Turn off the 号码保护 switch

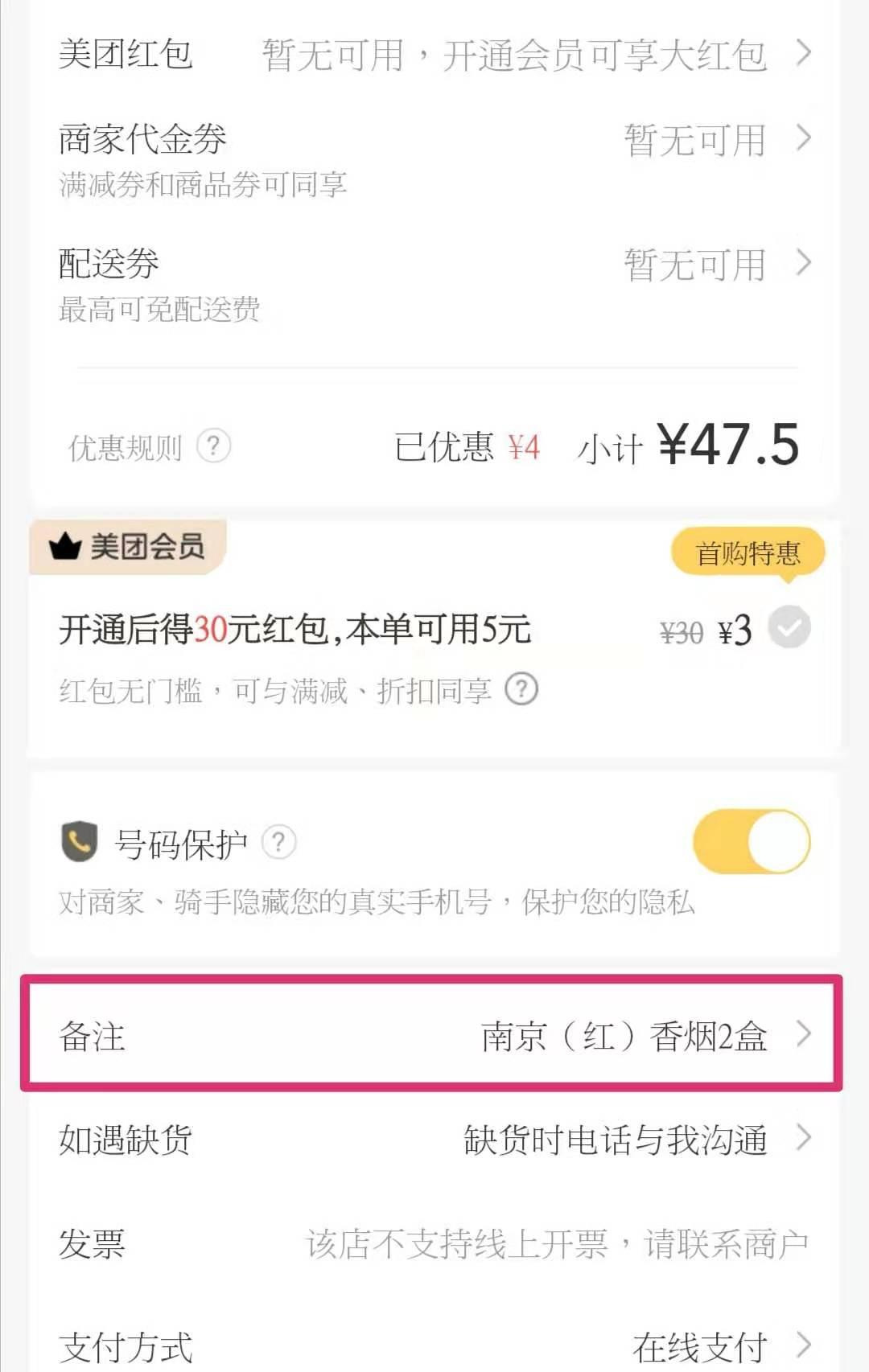pos(752,842)
